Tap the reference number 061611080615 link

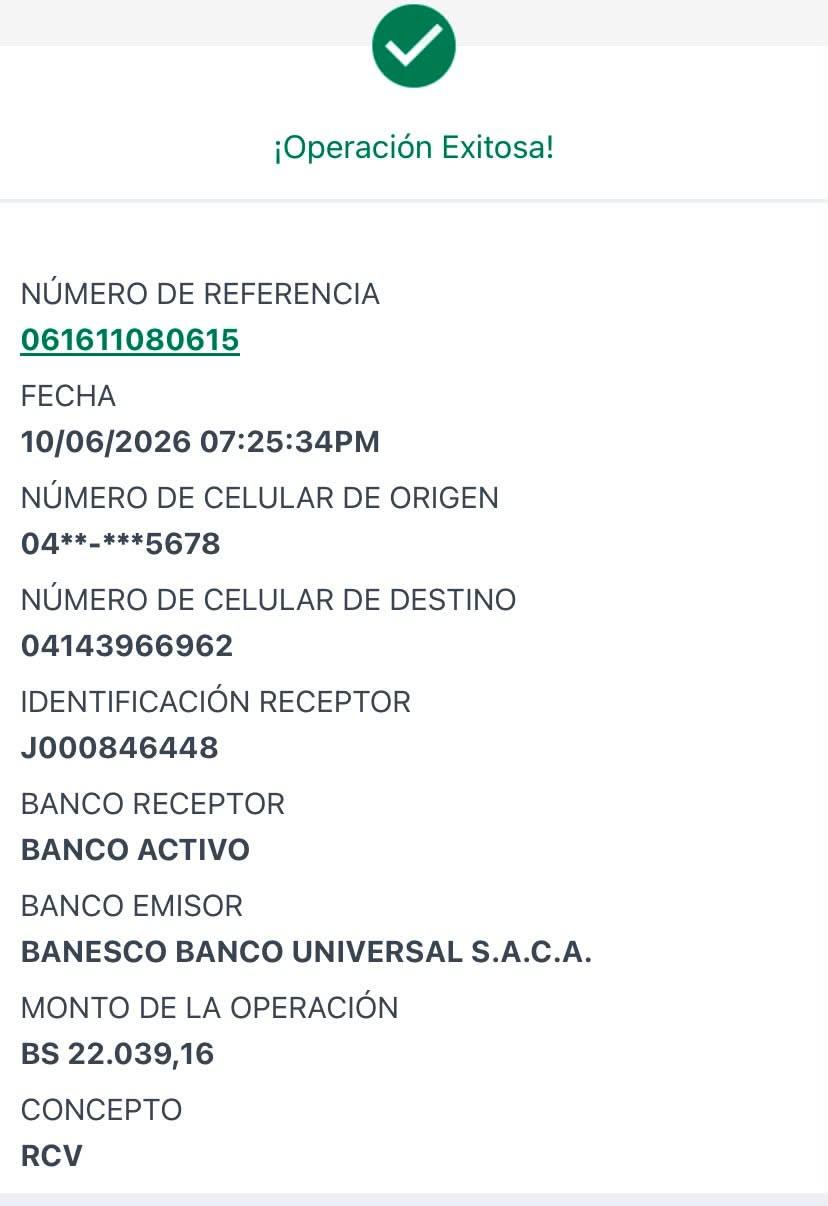click(130, 340)
